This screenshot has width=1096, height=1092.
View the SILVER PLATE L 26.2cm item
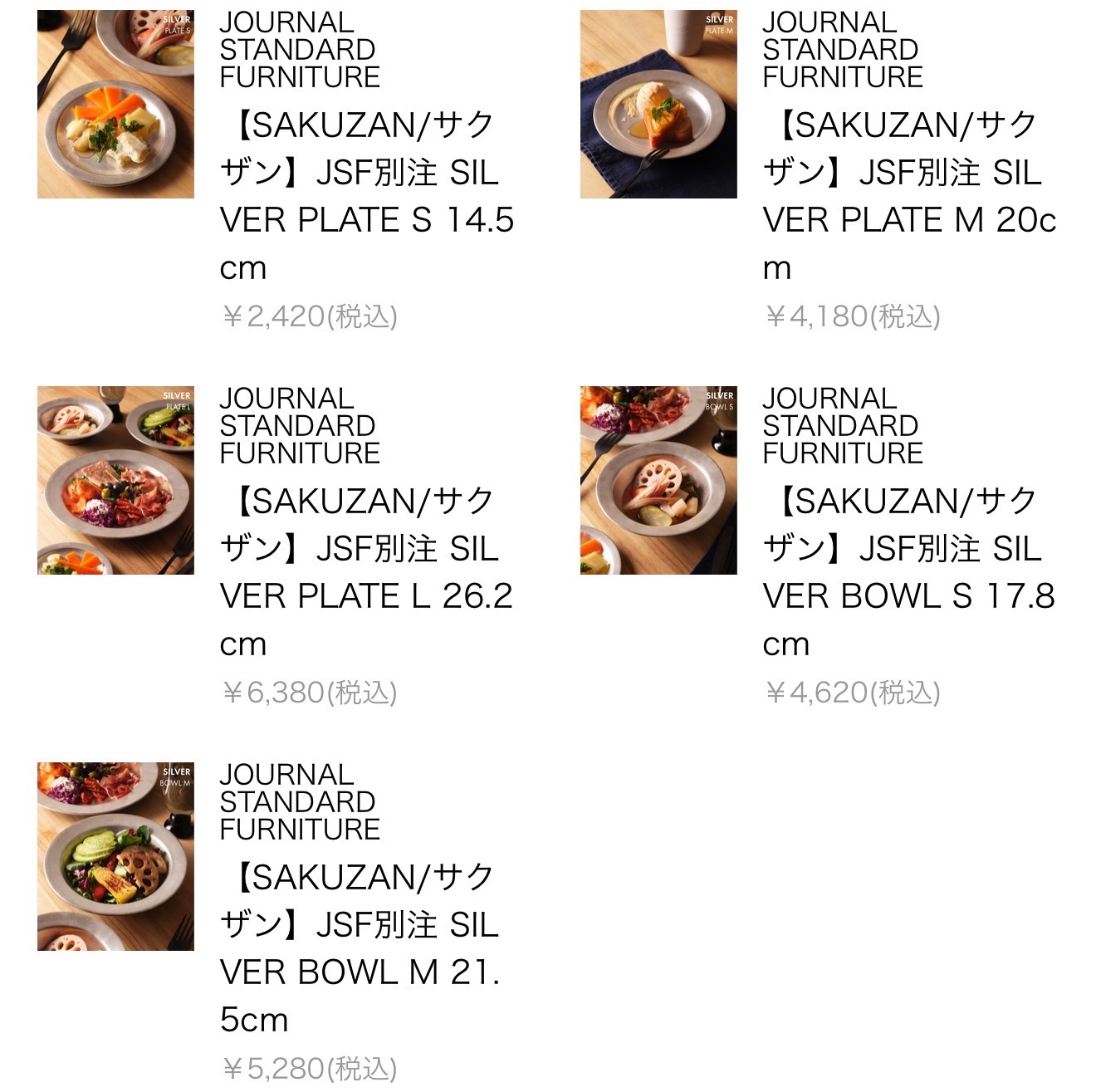(366, 572)
